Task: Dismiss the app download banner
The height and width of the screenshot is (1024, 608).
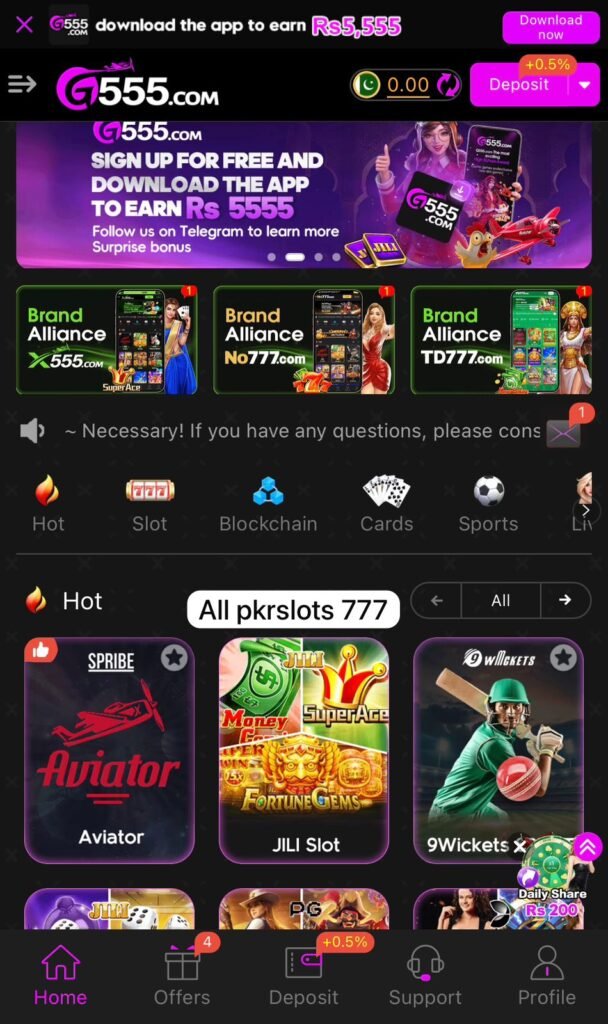Action: click(x=24, y=24)
